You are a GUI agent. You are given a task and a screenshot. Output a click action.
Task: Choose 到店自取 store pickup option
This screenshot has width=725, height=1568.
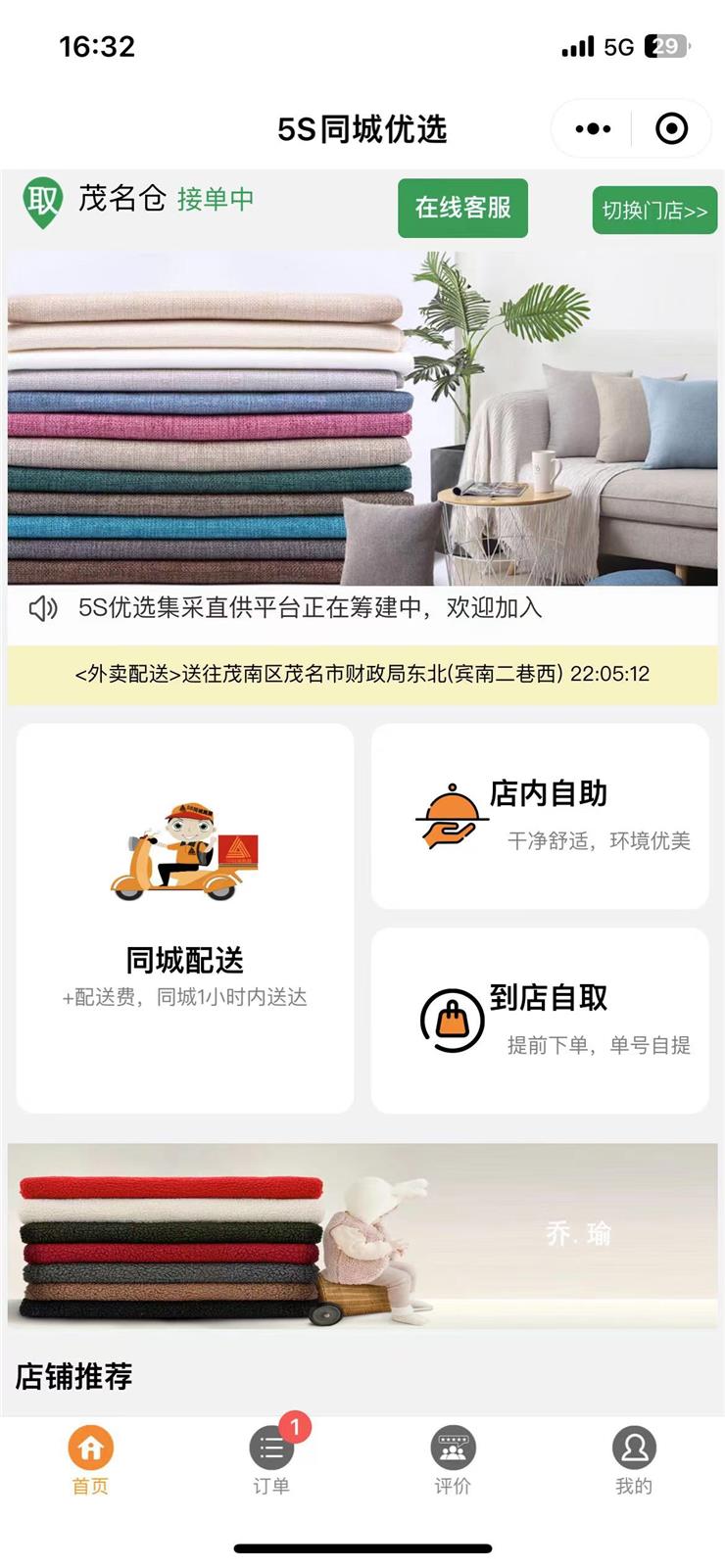[540, 1020]
